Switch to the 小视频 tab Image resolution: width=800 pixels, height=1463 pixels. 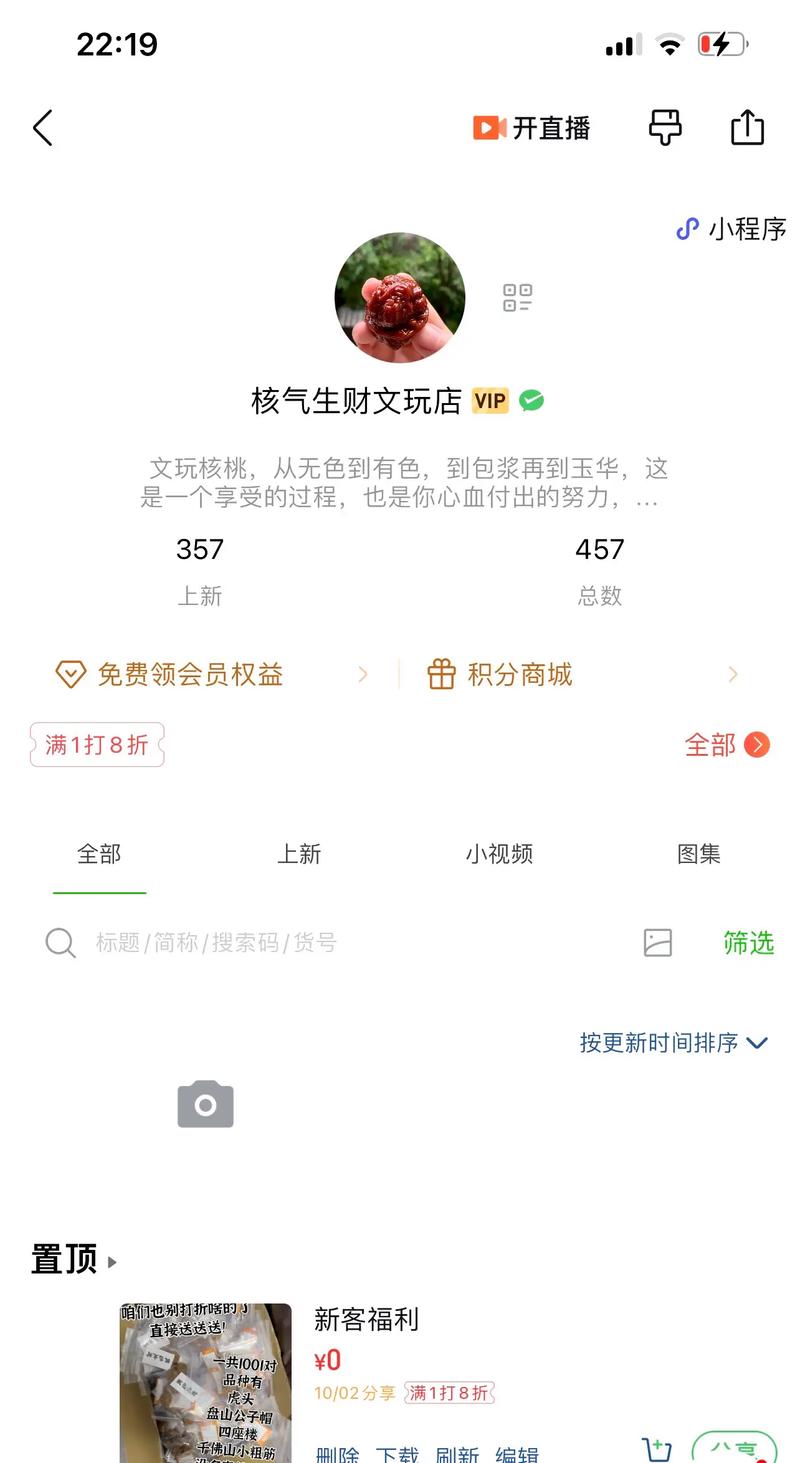[499, 854]
